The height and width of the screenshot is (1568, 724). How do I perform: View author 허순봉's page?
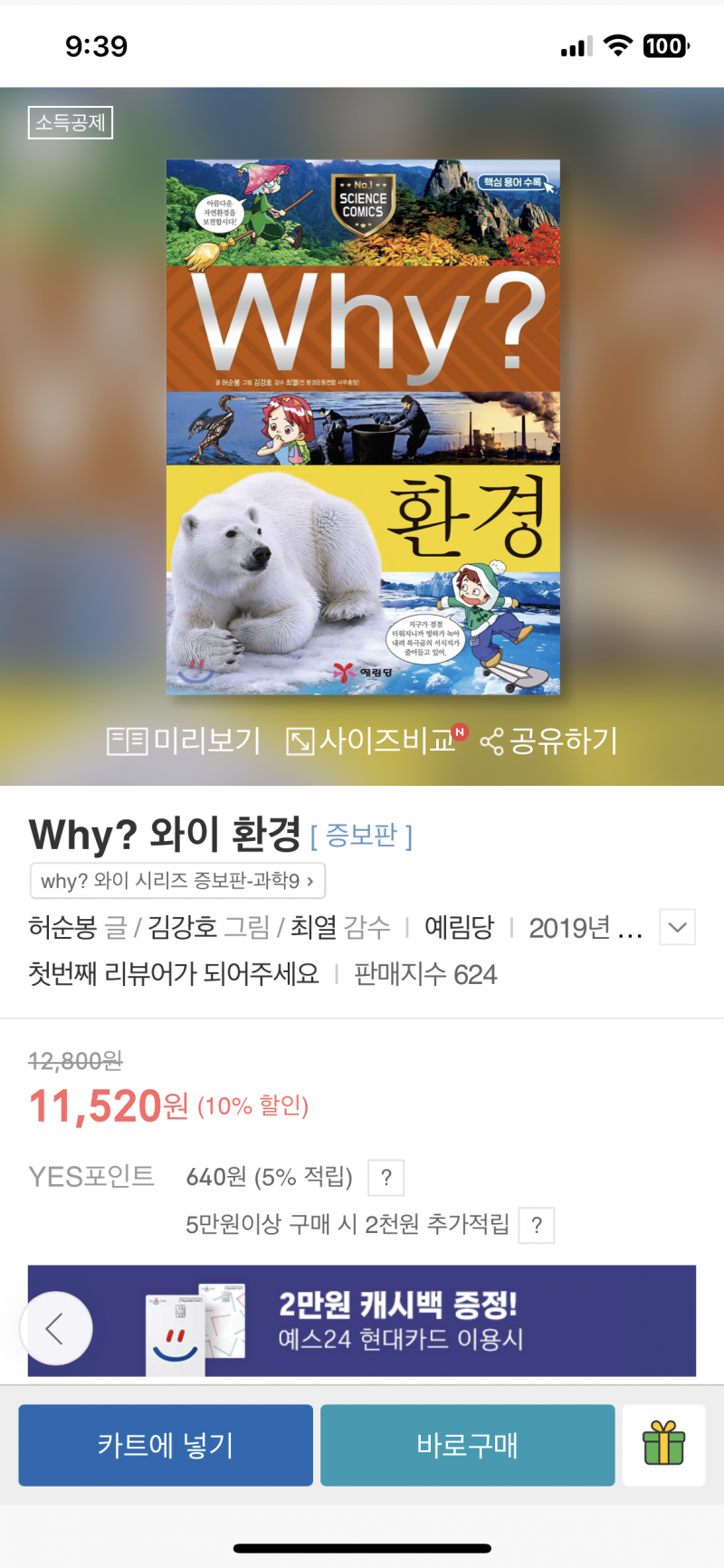62,927
